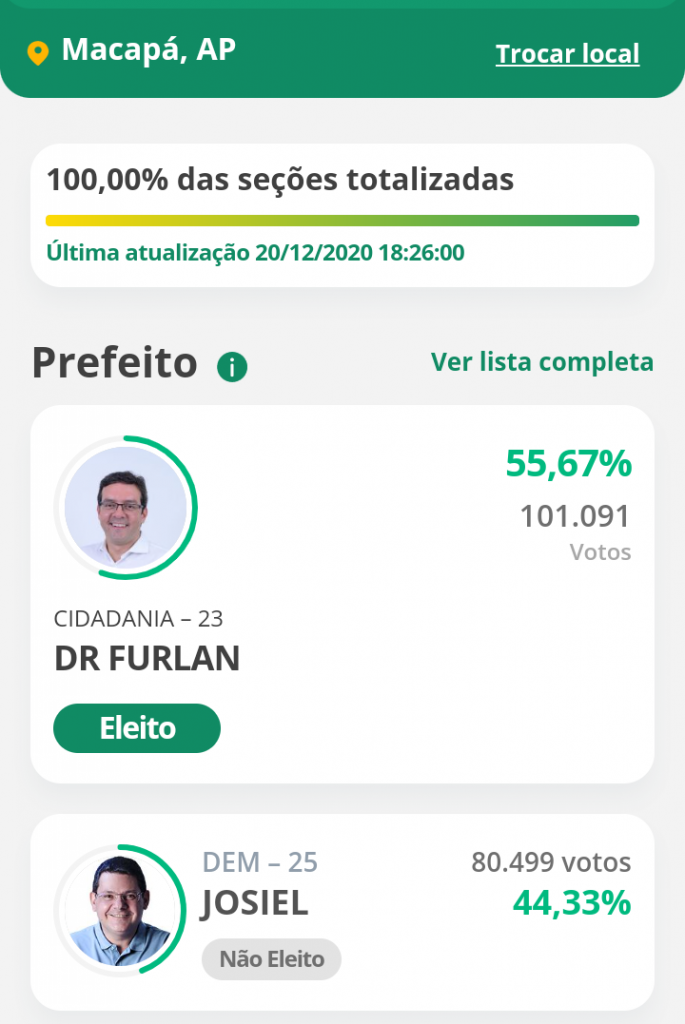This screenshot has width=685, height=1024.
Task: Open JOSIEL candidate card
Action: point(342,911)
